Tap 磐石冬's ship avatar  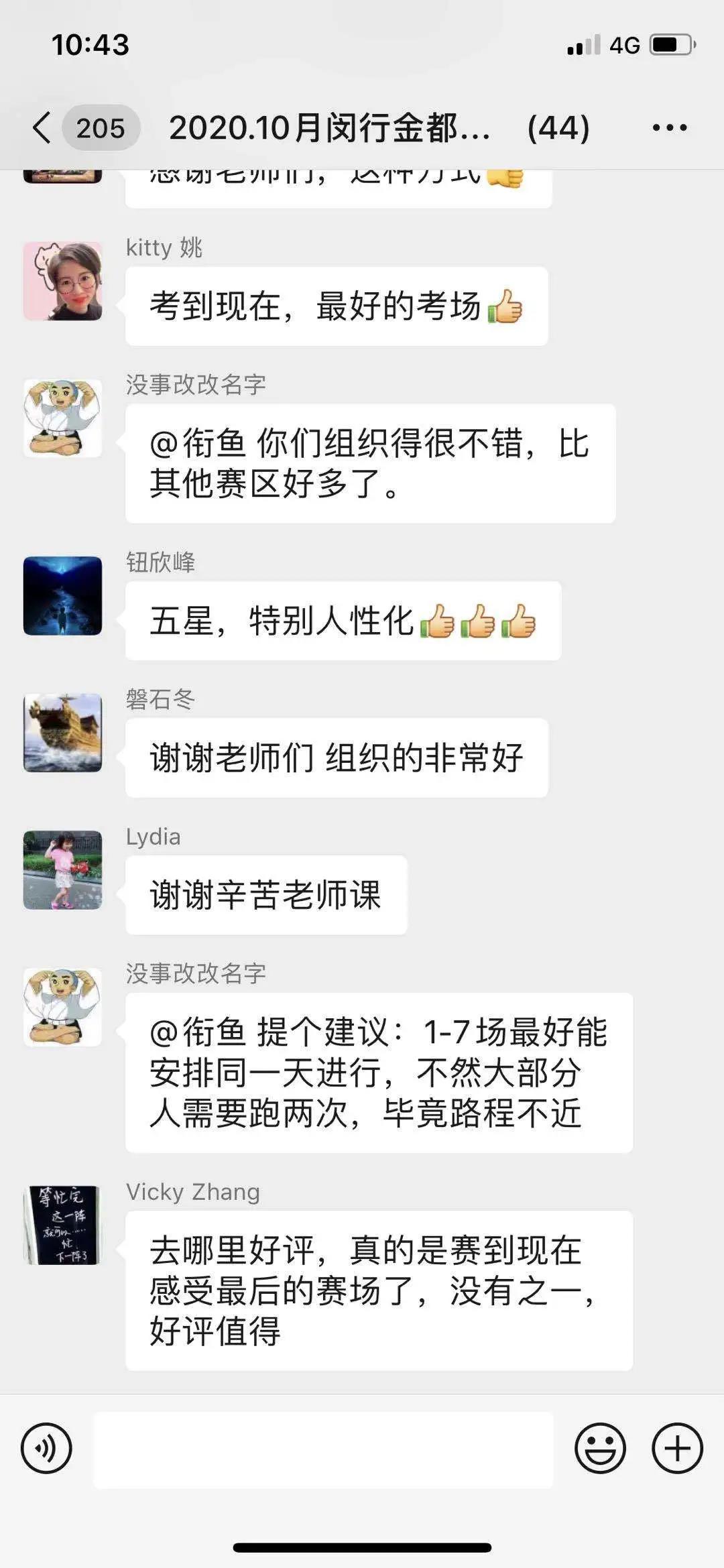(63, 733)
